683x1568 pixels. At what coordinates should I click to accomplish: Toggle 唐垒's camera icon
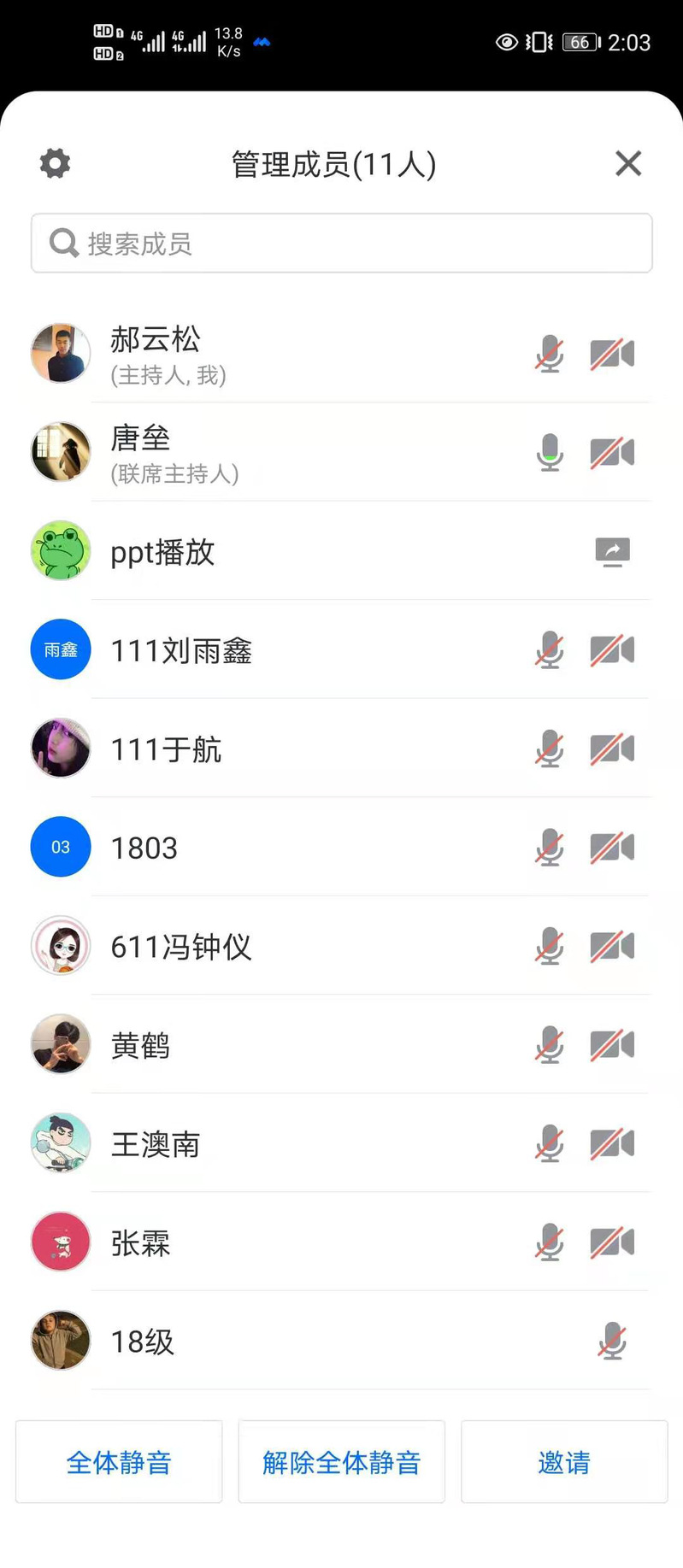click(612, 453)
